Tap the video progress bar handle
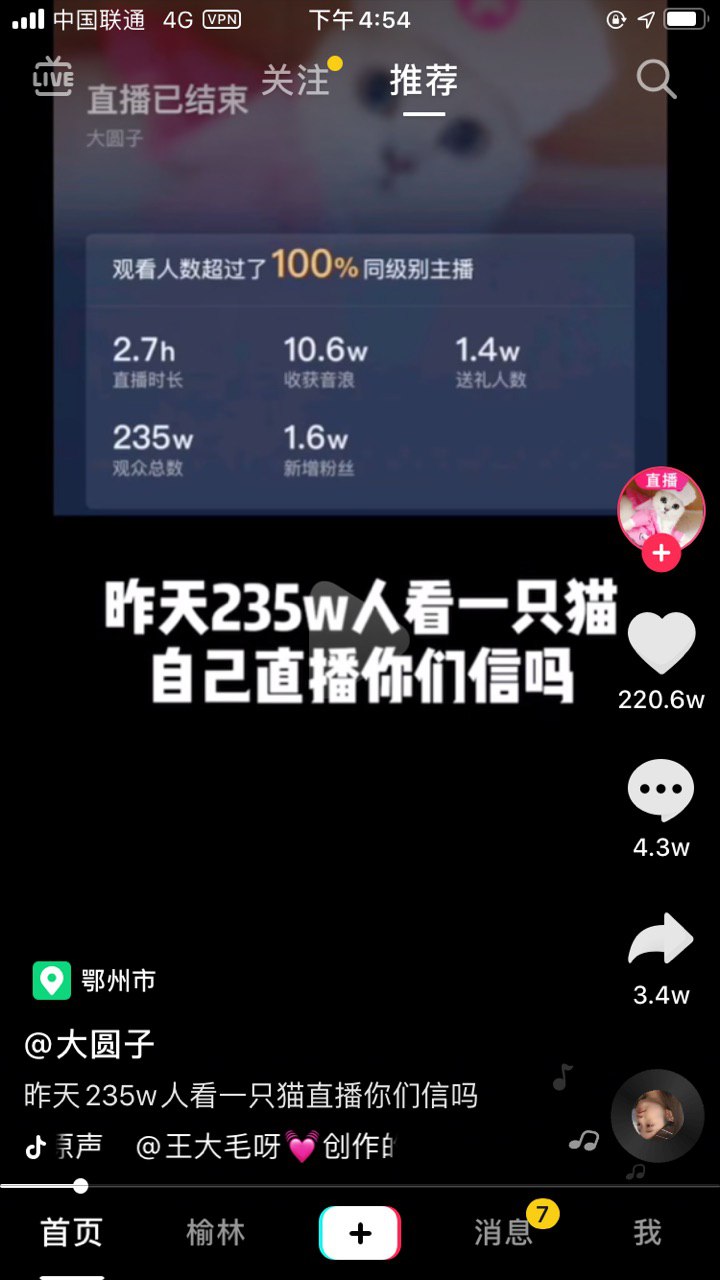Screen dimensions: 720x1280 click(81, 1186)
